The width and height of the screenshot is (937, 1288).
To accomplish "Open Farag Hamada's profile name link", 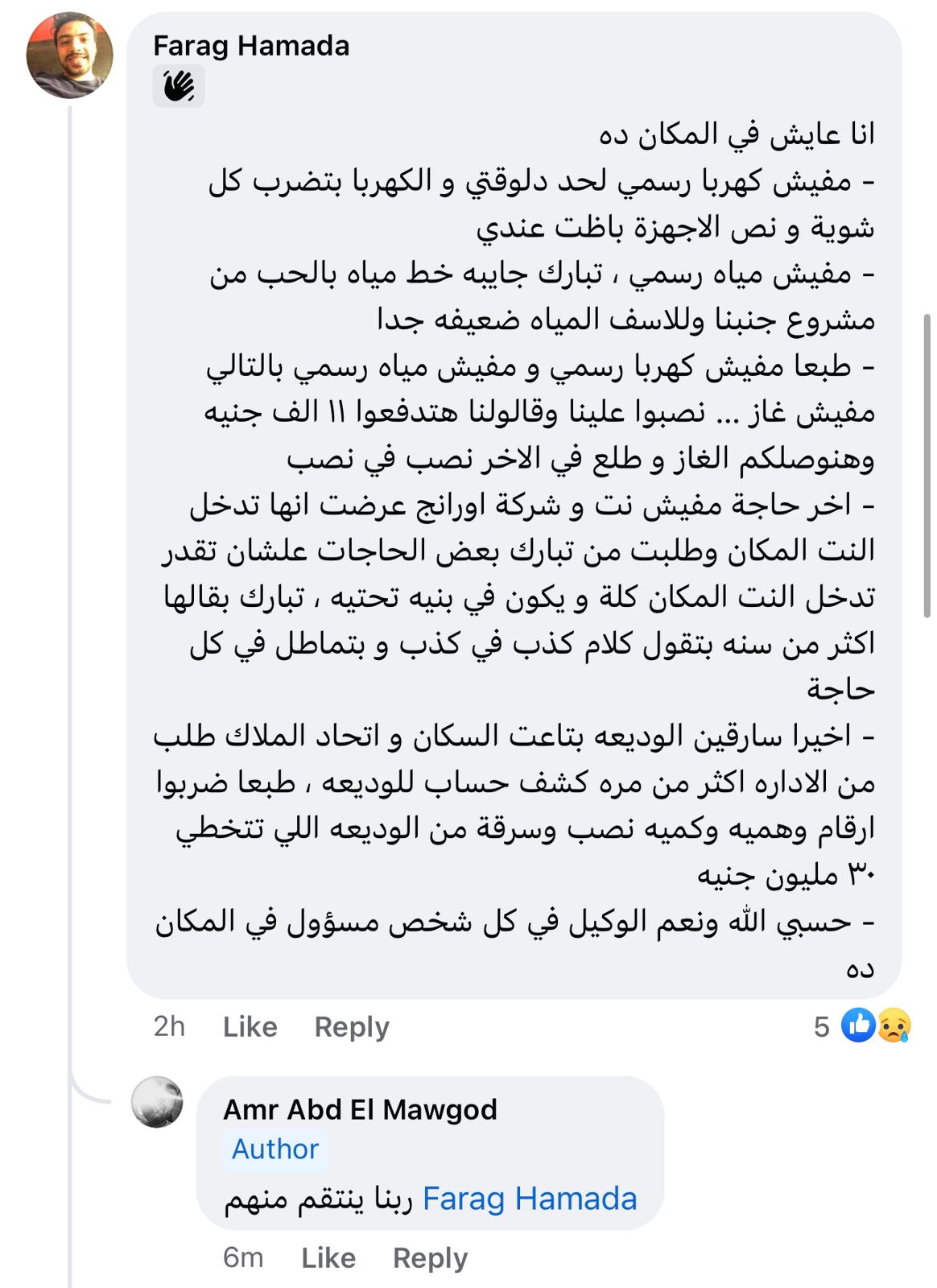I will 251,46.
